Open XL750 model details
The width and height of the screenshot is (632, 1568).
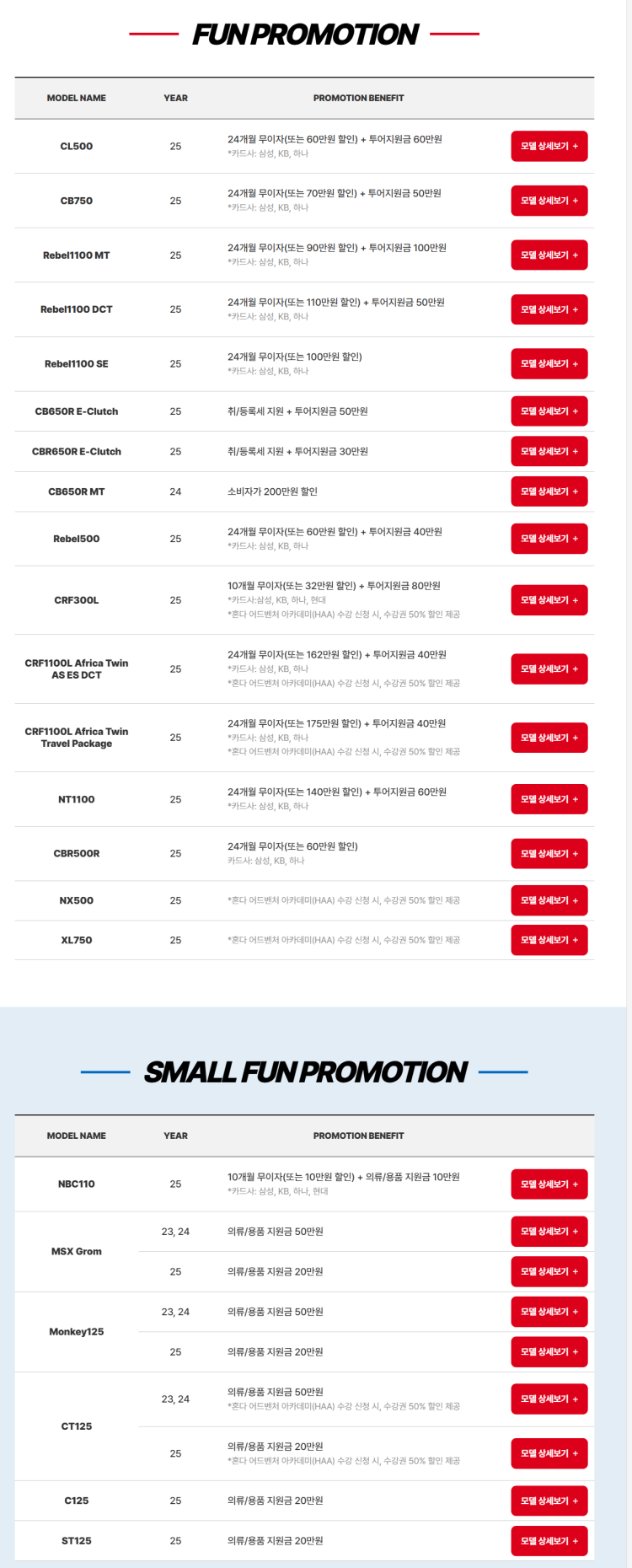pyautogui.click(x=549, y=940)
